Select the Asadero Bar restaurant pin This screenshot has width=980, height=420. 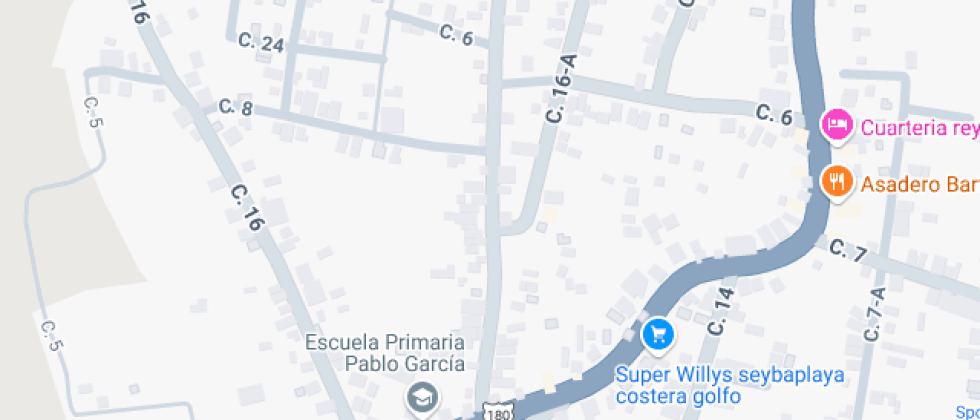click(836, 181)
